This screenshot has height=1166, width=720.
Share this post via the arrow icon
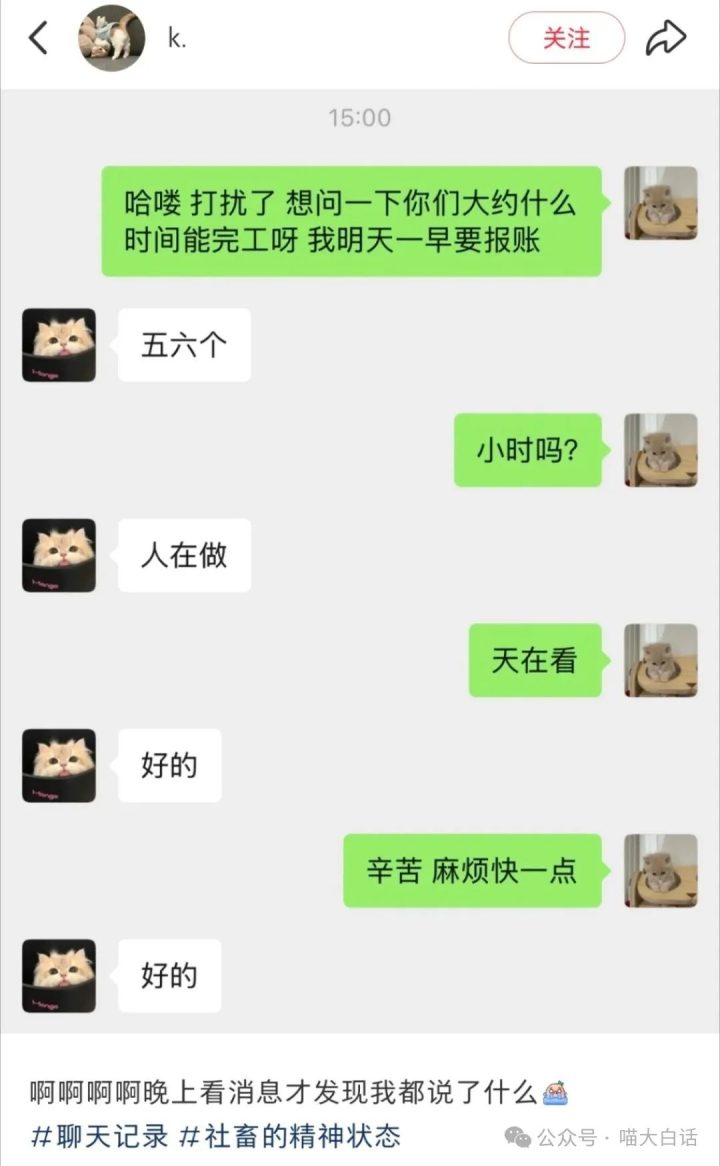click(x=665, y=39)
